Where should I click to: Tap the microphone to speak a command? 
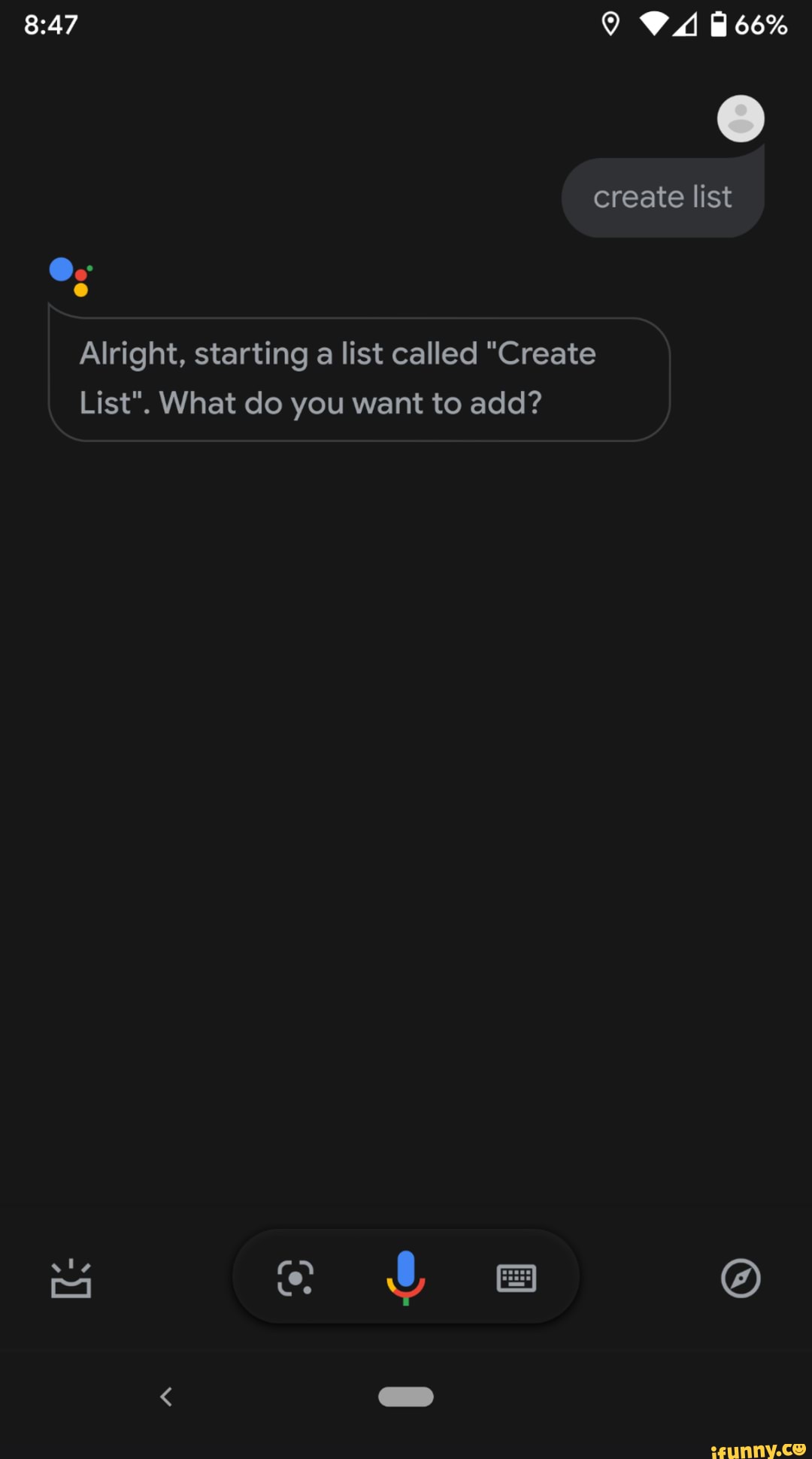click(404, 1276)
